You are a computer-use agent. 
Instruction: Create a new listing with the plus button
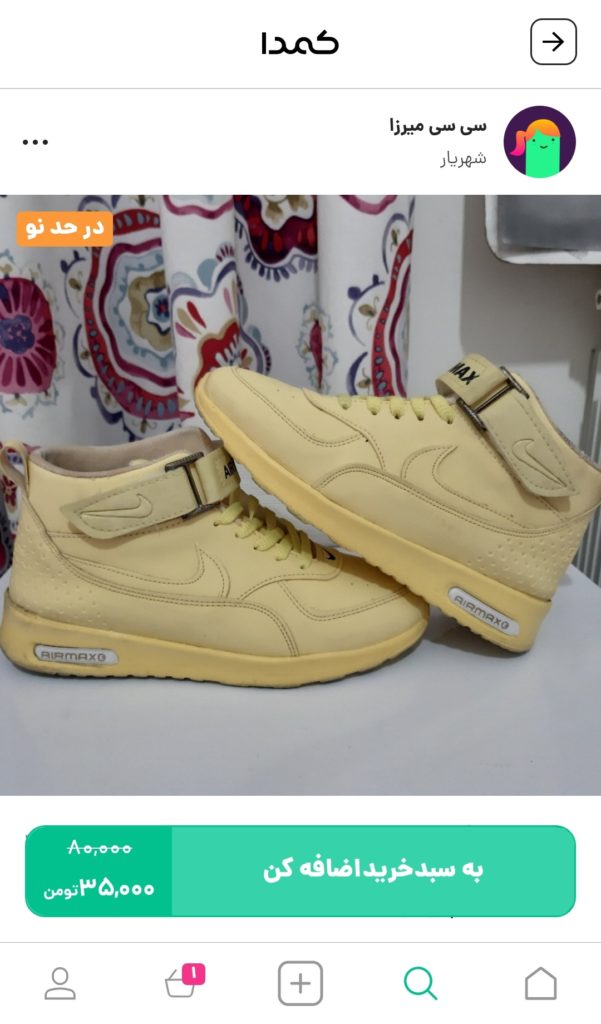[300, 983]
